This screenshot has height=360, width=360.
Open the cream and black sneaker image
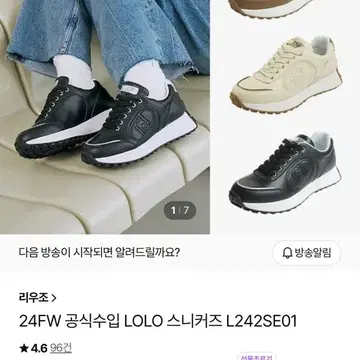pyautogui.click(x=285, y=117)
